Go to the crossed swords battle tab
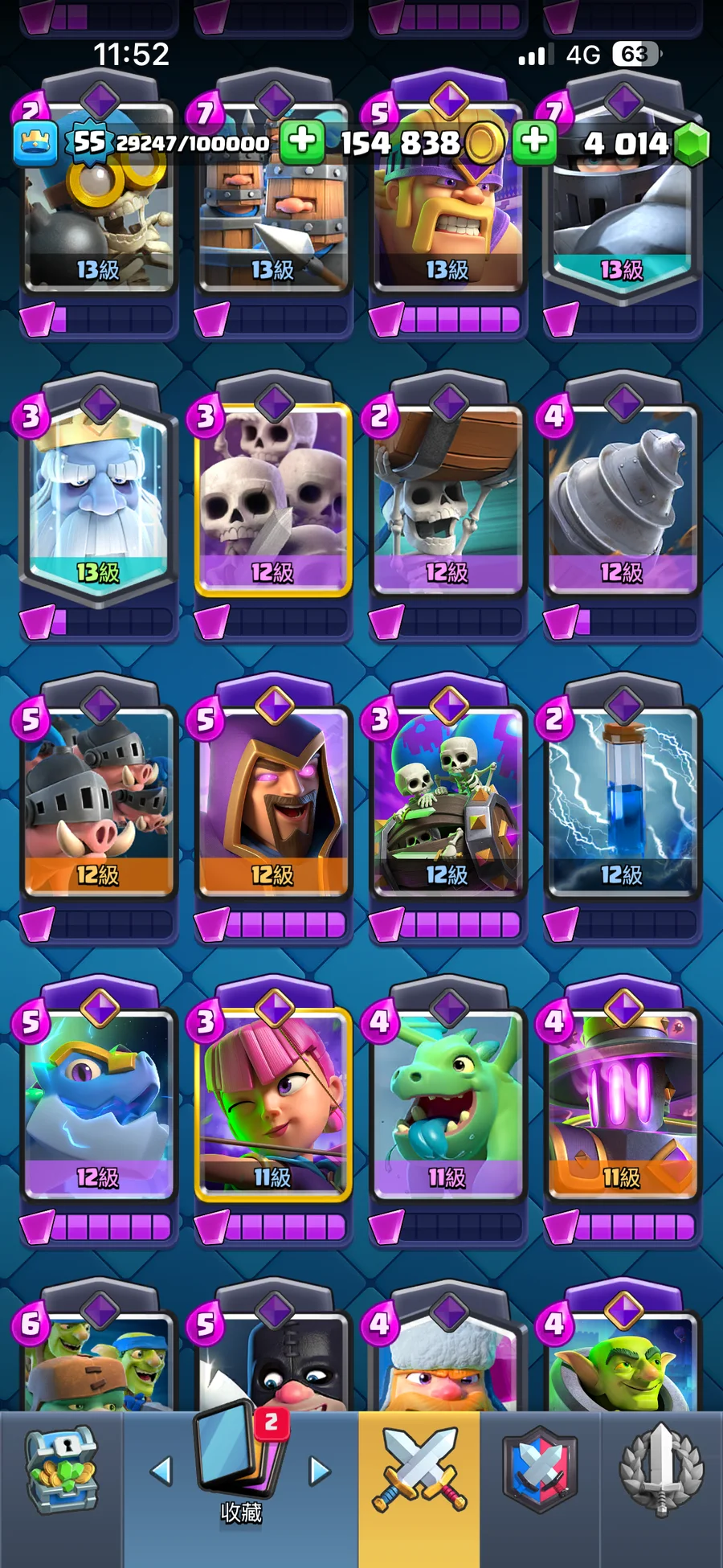723x1568 pixels. click(x=419, y=1471)
